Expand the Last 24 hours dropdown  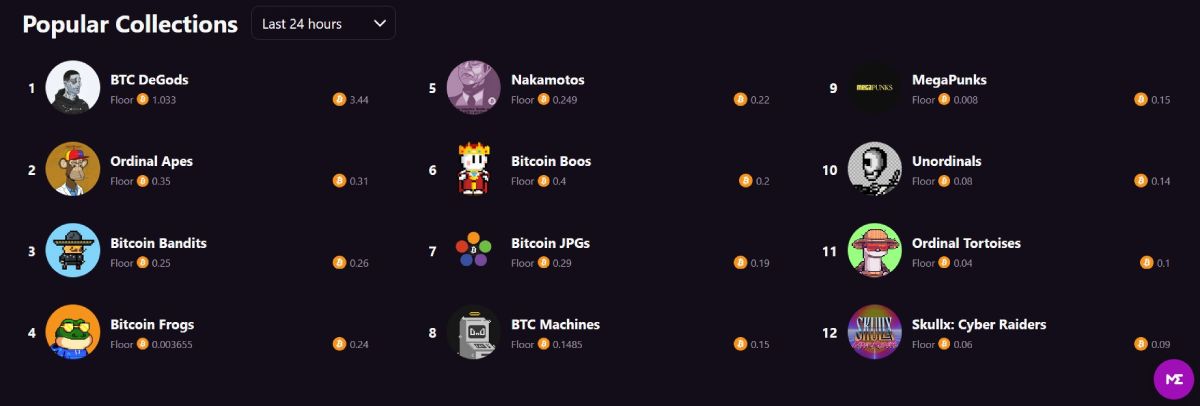(x=323, y=24)
